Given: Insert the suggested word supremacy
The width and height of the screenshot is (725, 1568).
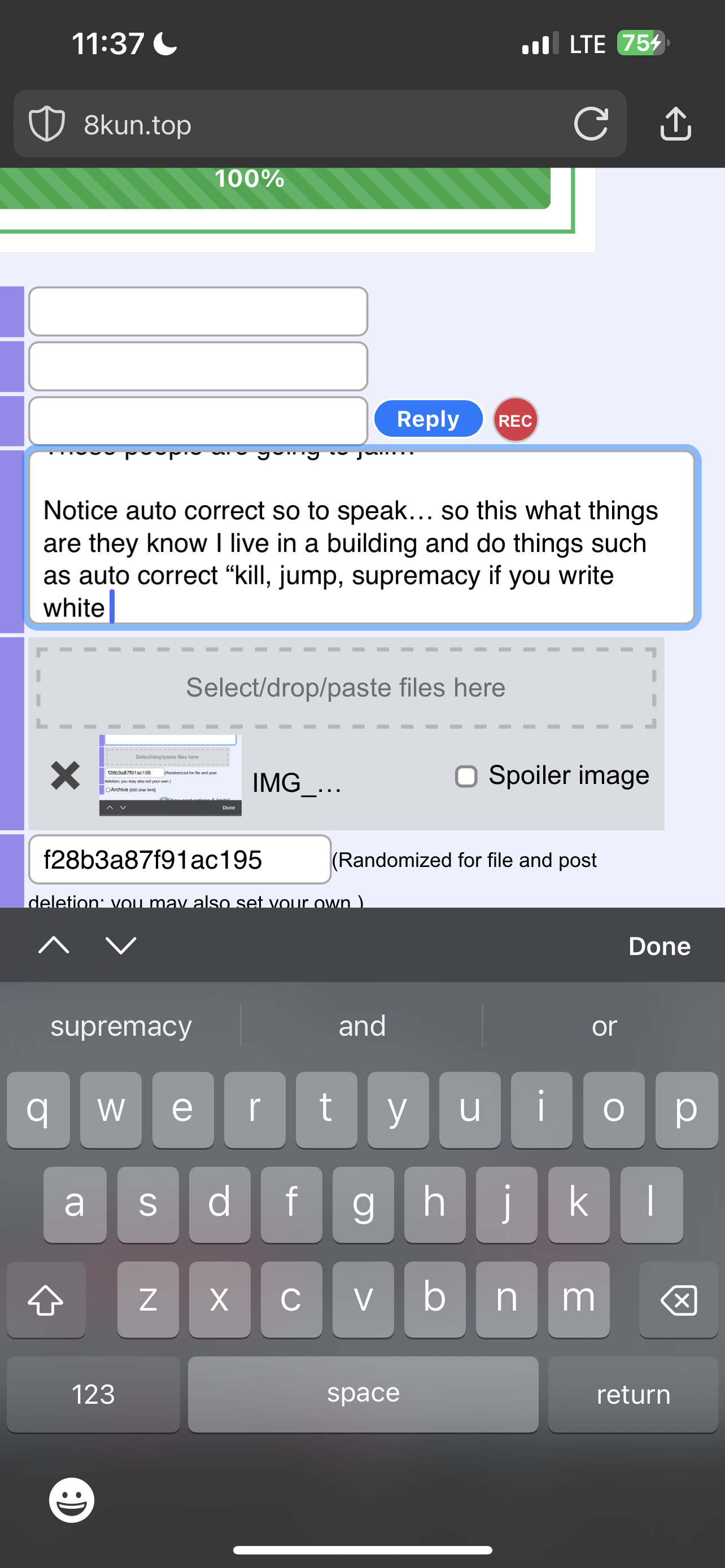Looking at the screenshot, I should 121,1026.
